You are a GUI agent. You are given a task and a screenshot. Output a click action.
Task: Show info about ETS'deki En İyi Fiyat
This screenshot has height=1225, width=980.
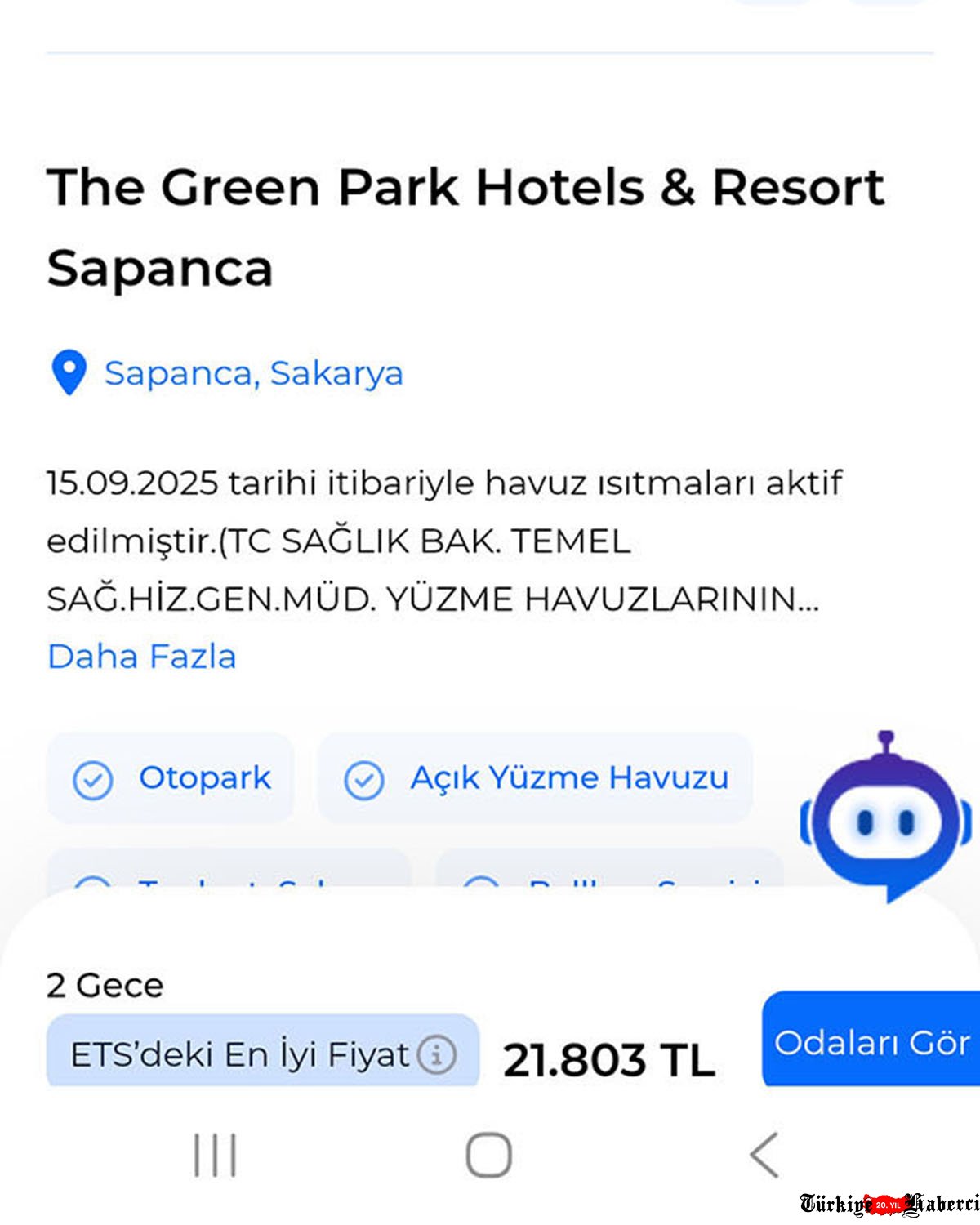click(436, 1054)
